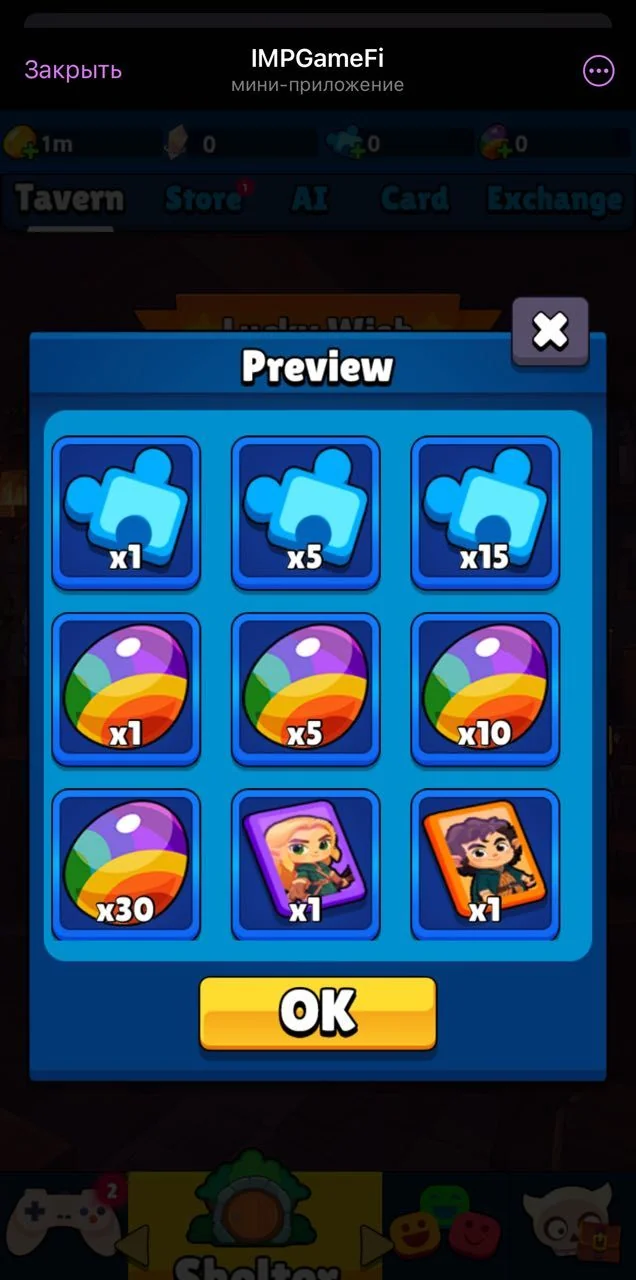Screen dimensions: 636x1280
Task: Tap the orange hero card x1 reward
Action: pyautogui.click(x=485, y=865)
